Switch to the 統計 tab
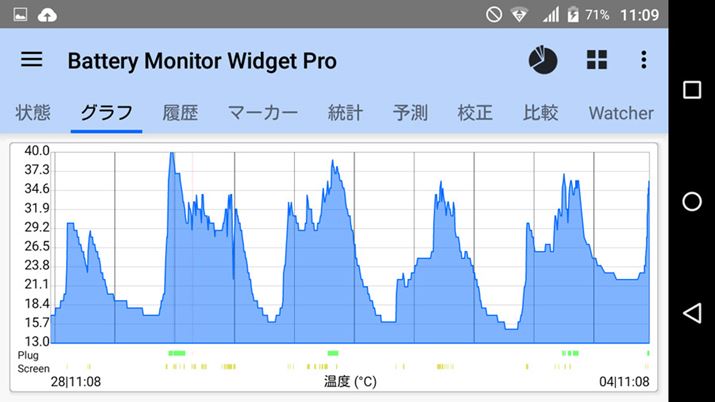This screenshot has width=715, height=402. tap(345, 113)
